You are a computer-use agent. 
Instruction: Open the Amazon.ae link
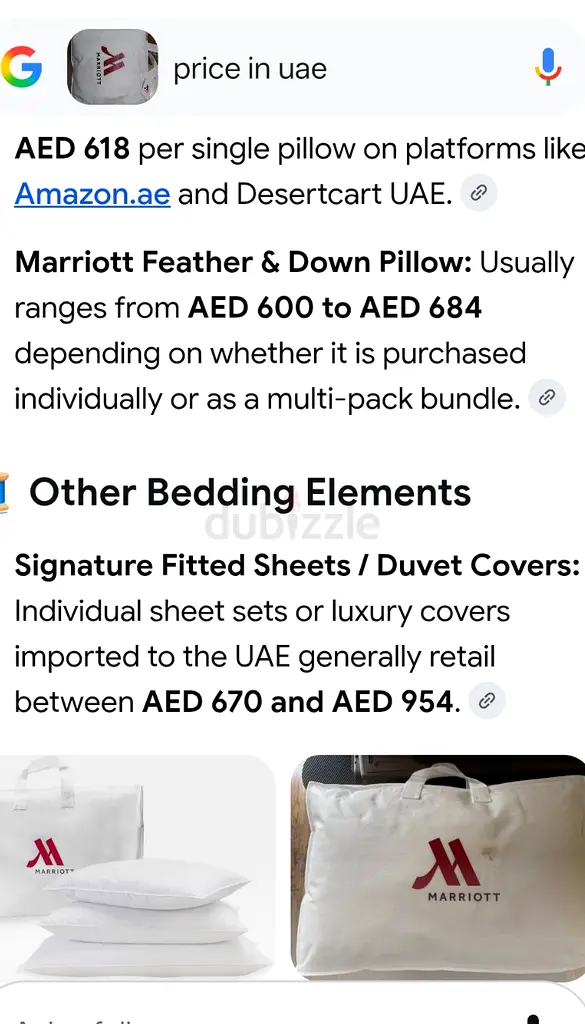tap(92, 194)
